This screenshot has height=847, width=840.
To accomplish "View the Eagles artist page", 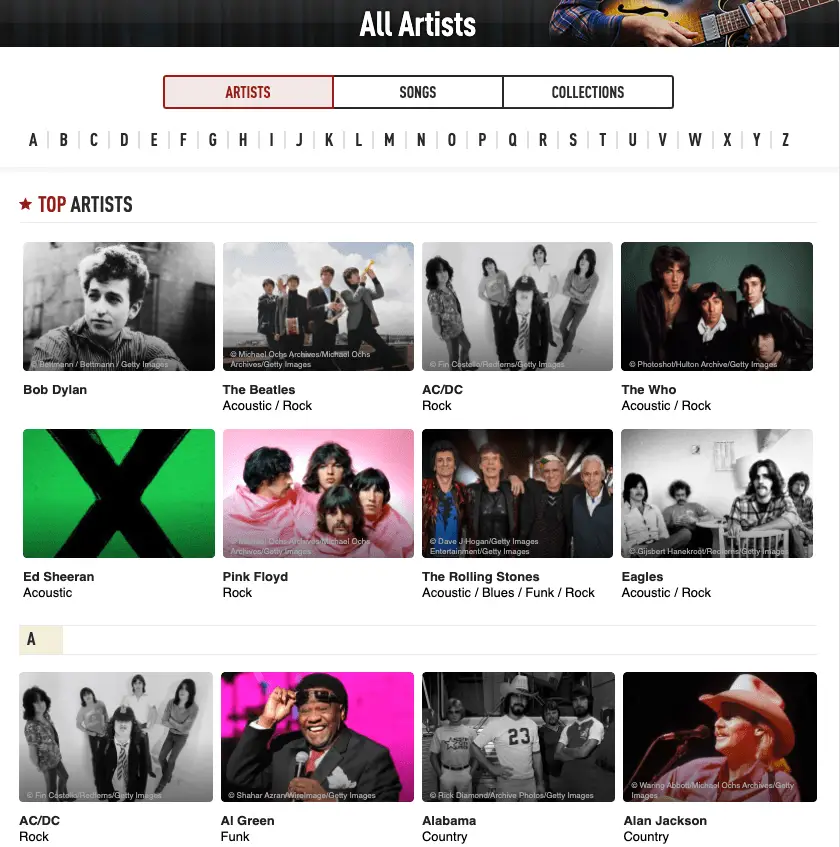I will 717,493.
